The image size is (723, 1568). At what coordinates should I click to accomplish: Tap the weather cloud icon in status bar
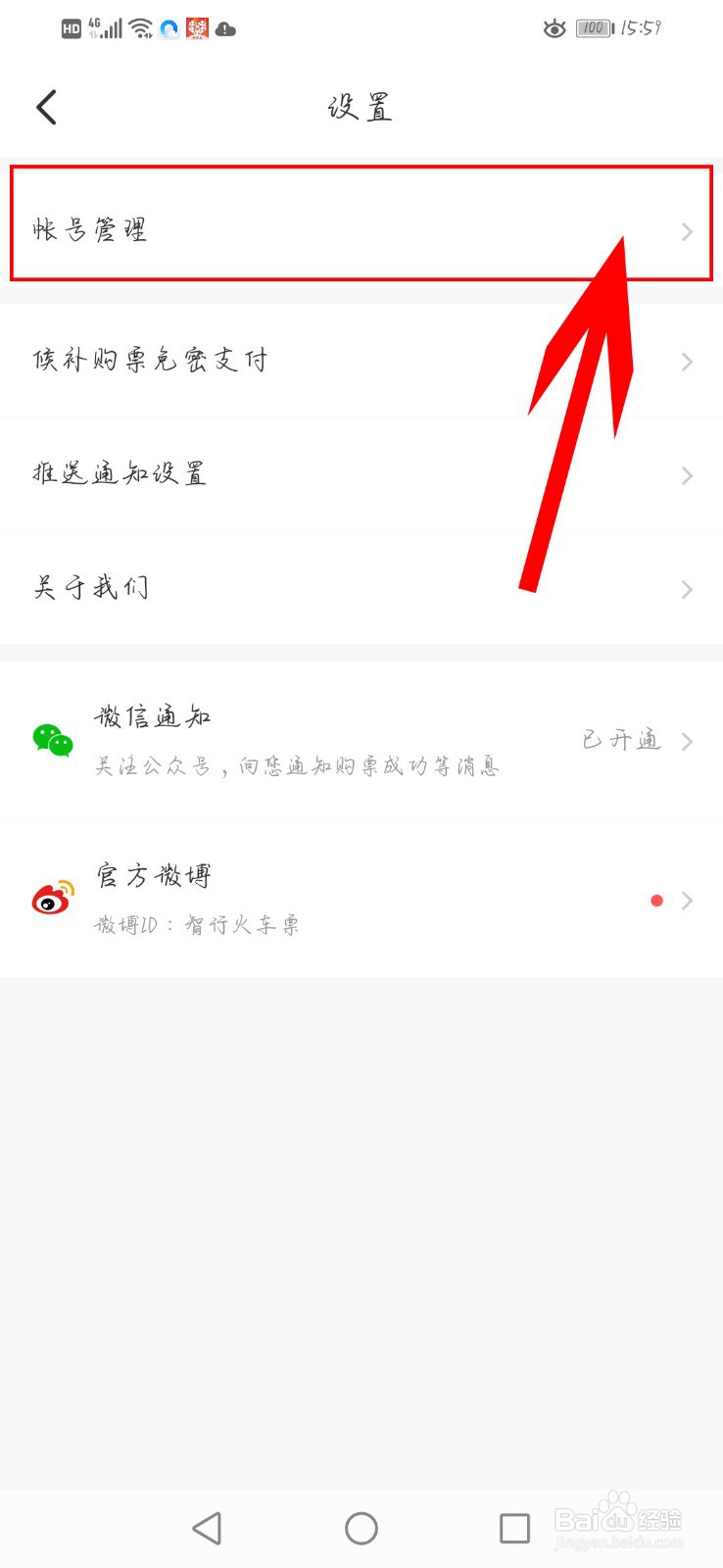[226, 28]
